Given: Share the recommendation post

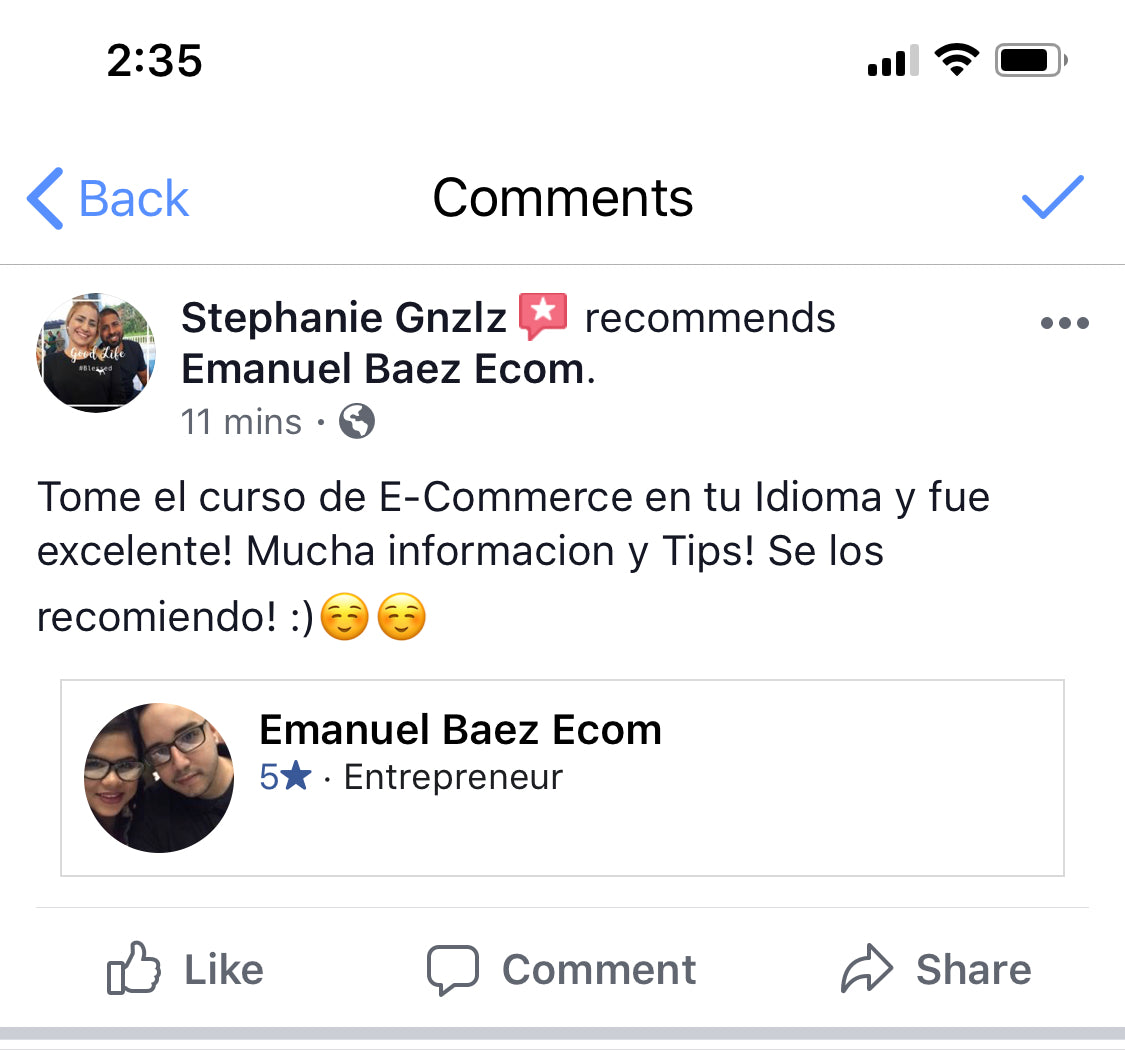Looking at the screenshot, I should coord(936,969).
